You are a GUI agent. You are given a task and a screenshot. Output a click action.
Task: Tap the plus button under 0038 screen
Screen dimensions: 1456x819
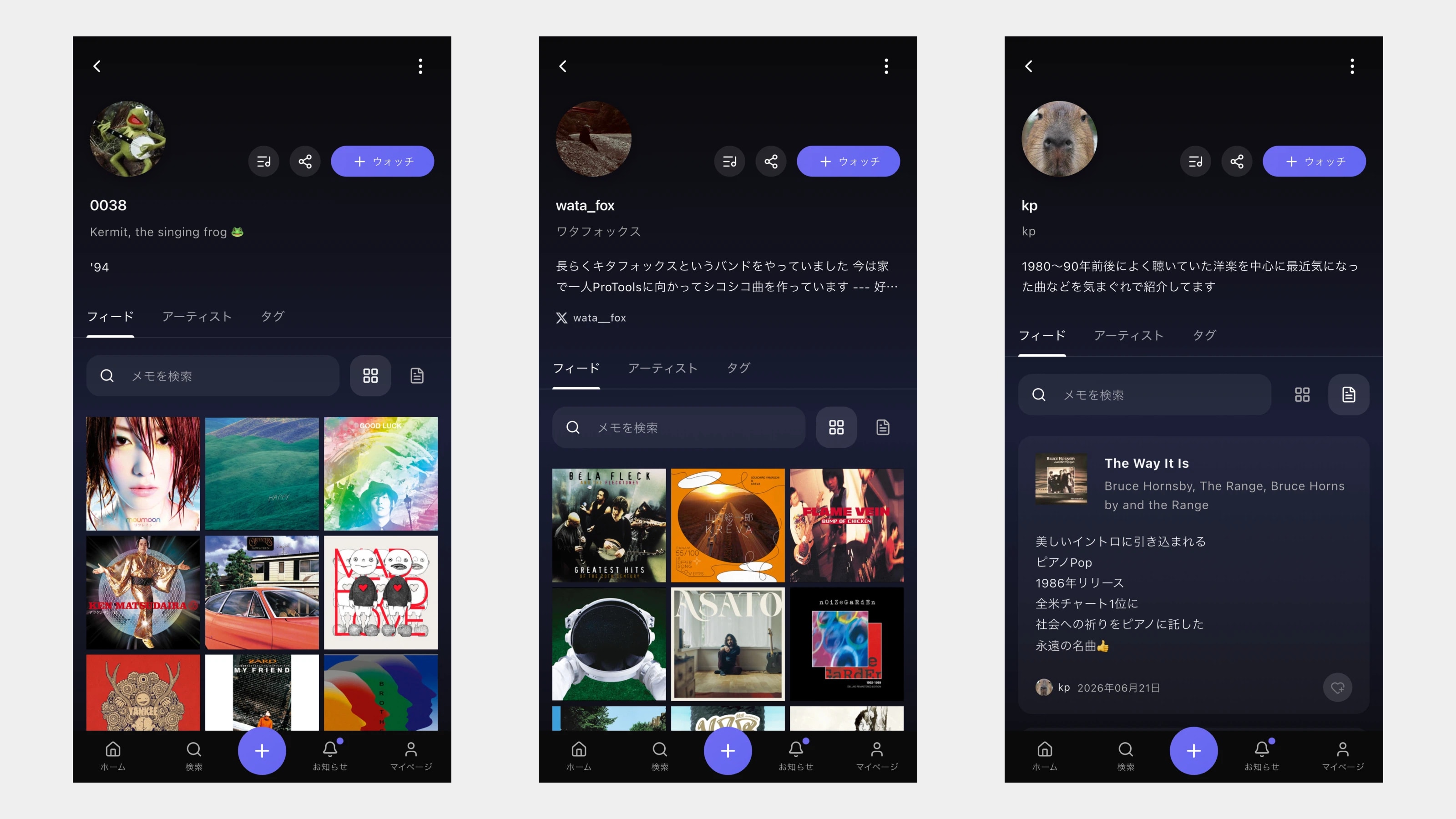(262, 751)
